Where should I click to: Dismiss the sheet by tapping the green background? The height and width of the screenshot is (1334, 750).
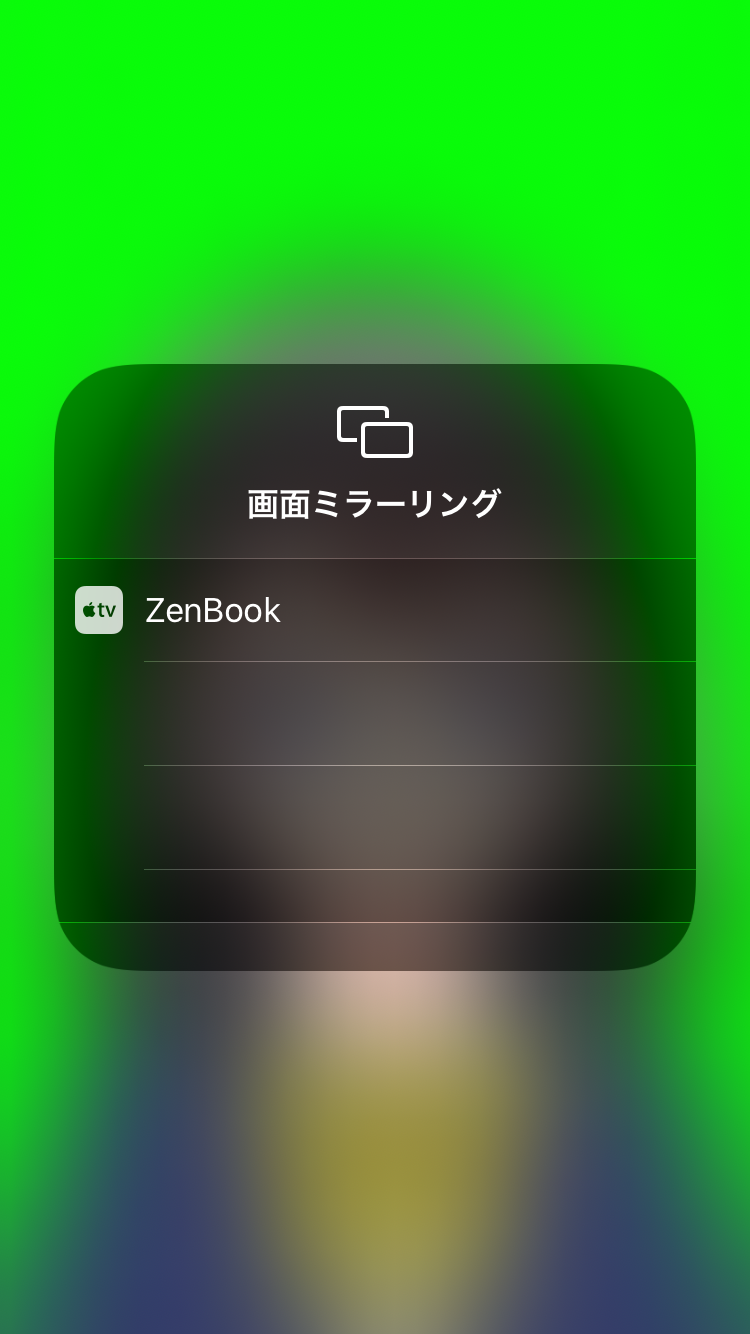coord(375,150)
